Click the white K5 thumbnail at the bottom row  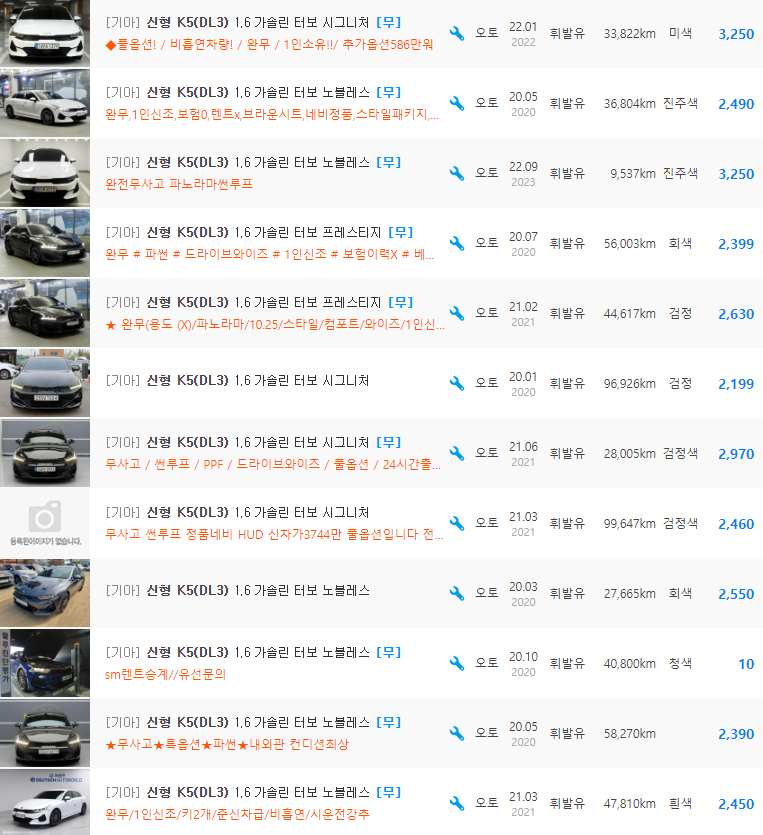(45, 802)
